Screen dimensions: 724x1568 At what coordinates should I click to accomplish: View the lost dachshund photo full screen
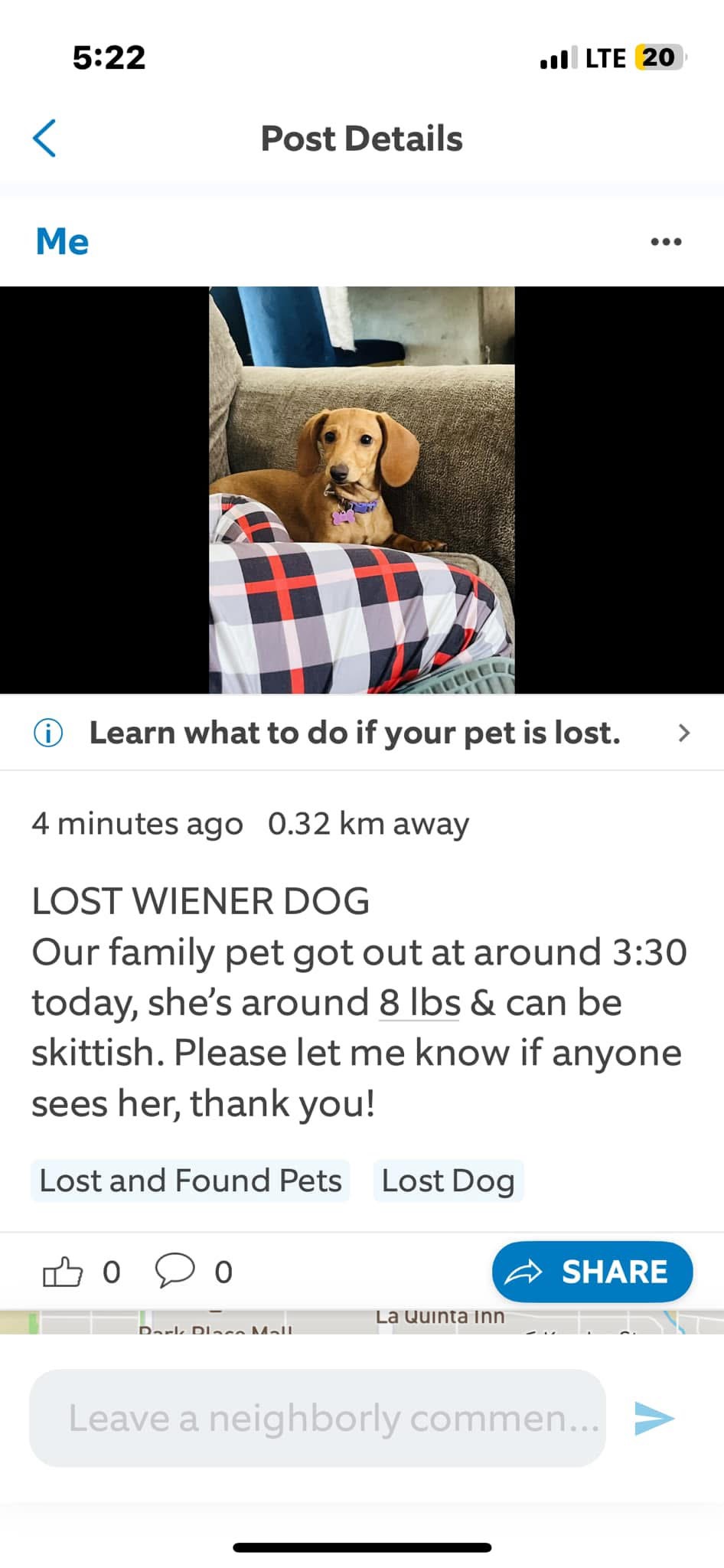click(x=362, y=490)
